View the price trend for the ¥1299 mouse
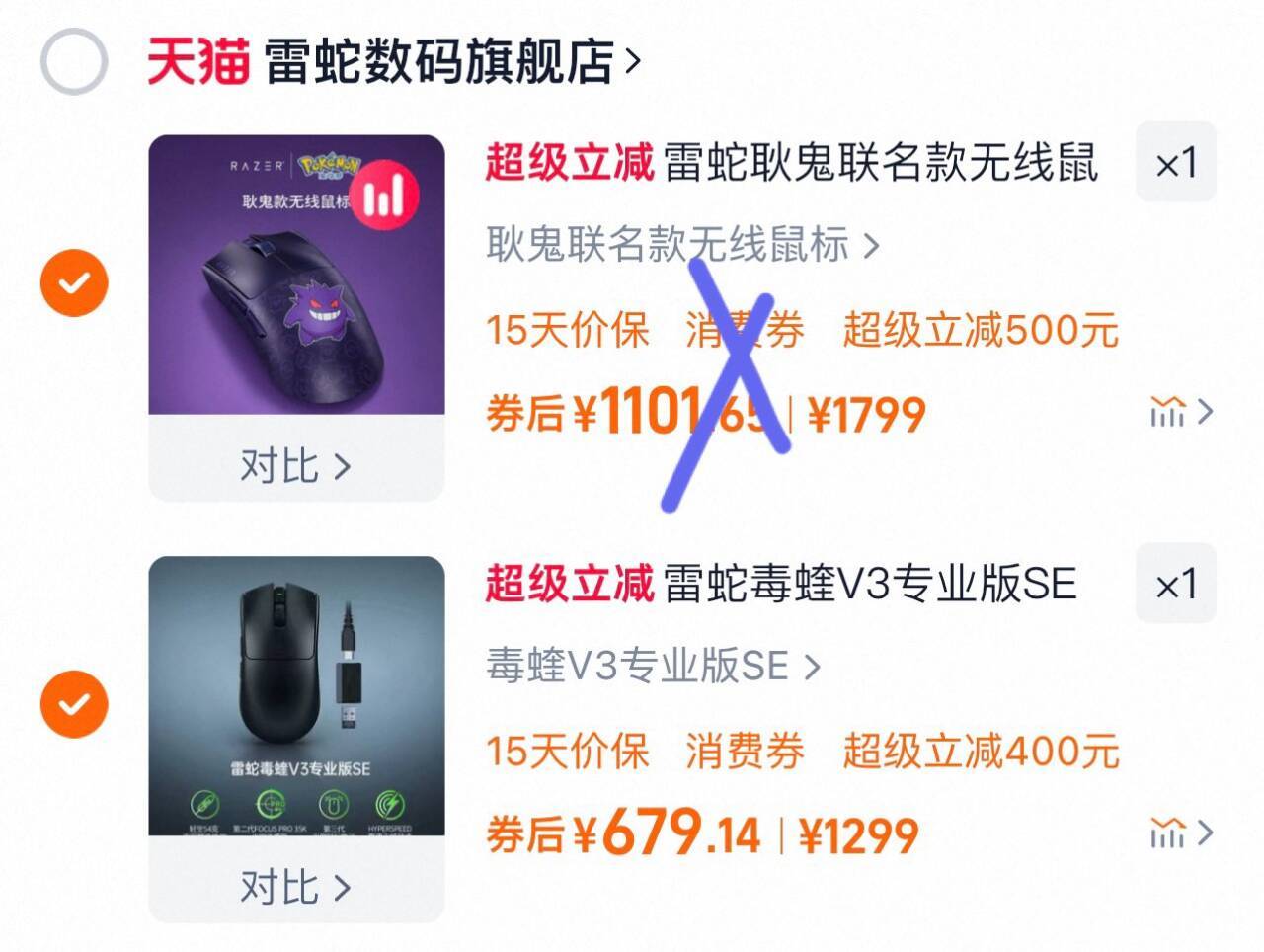The image size is (1264, 952). [1181, 833]
